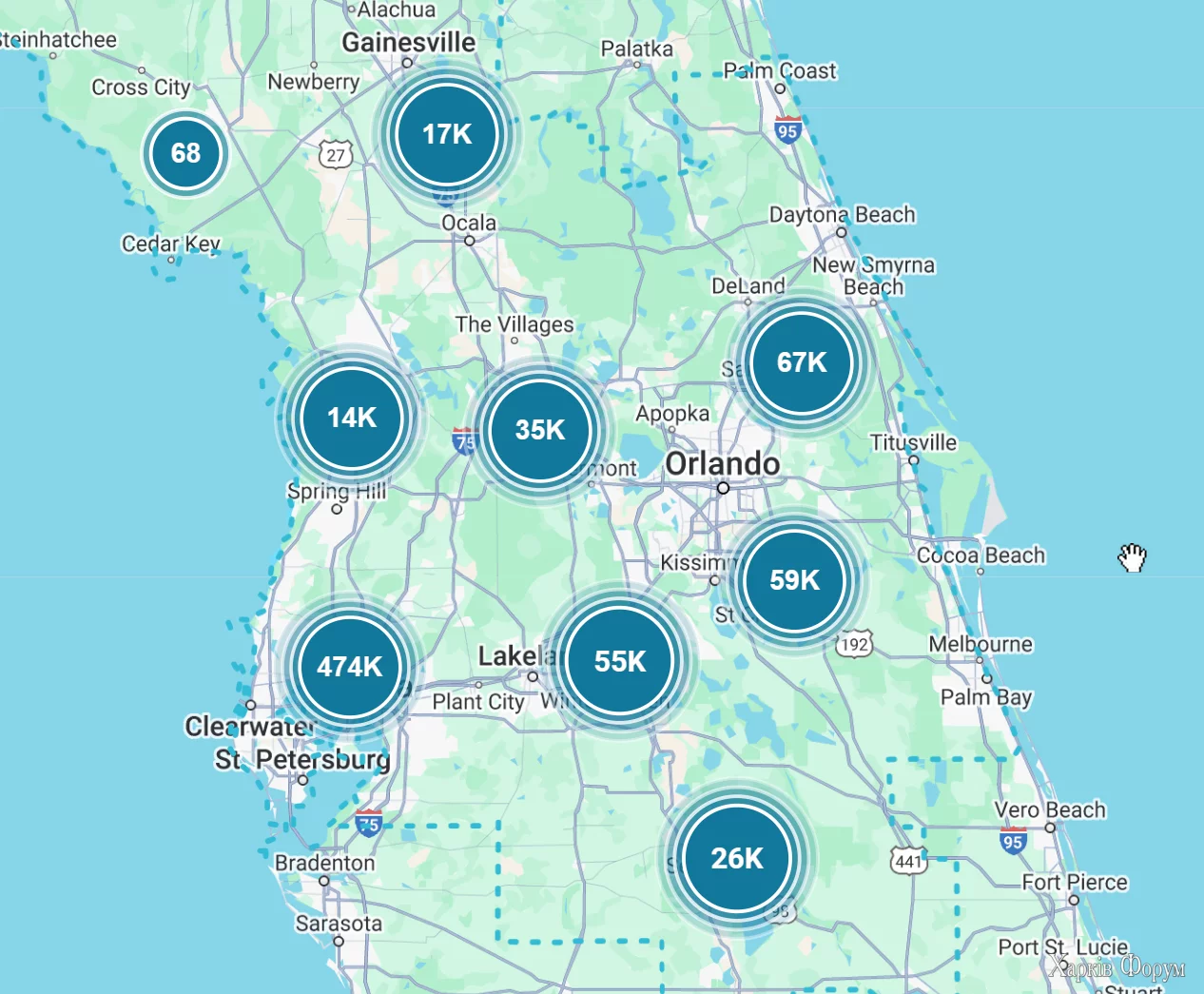Viewport: 1204px width, 994px height.
Task: Tap the 55K cluster near Lakeland
Action: [x=620, y=661]
